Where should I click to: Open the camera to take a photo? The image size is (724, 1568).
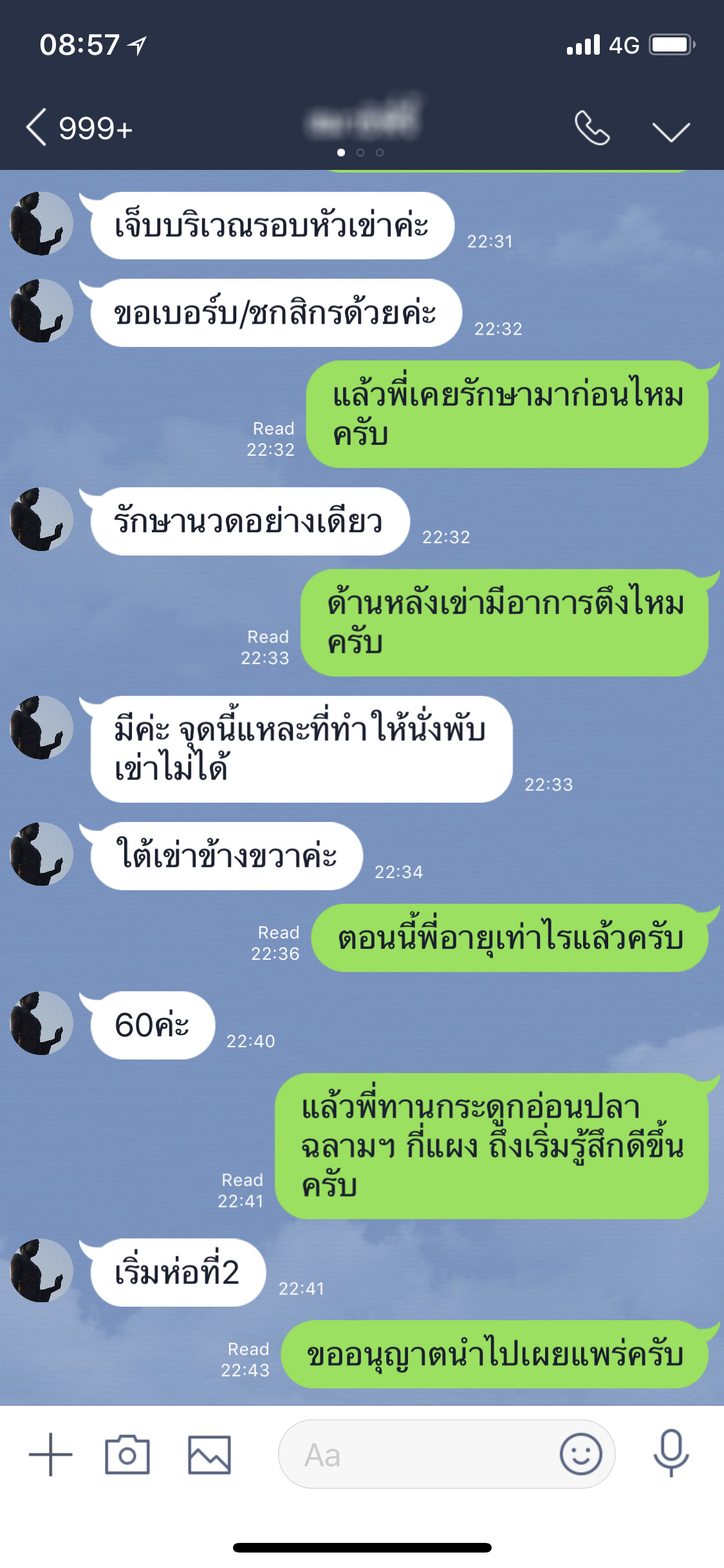pos(127,1455)
